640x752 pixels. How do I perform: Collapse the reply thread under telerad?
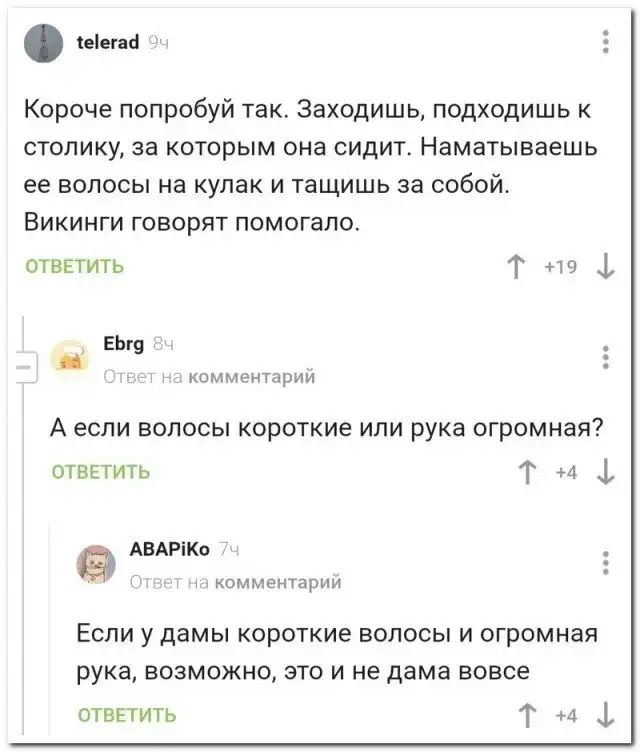[26, 367]
